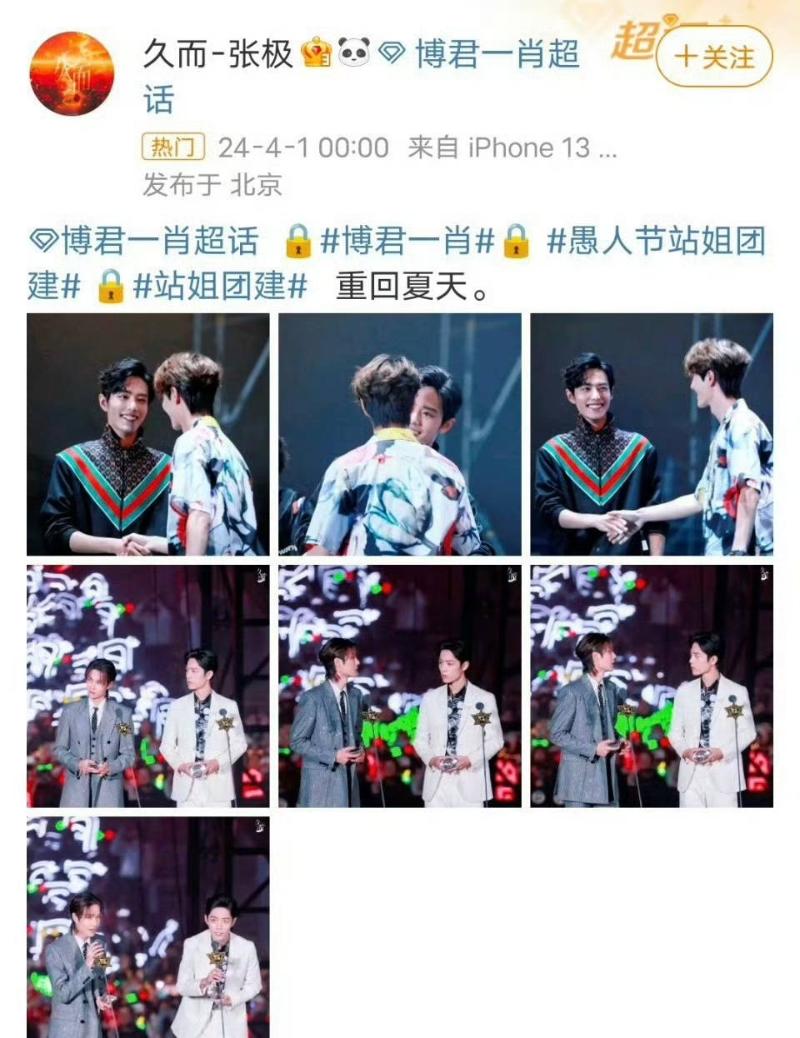
Task: Open 久而-张极's profile avatar
Action: 72,73
